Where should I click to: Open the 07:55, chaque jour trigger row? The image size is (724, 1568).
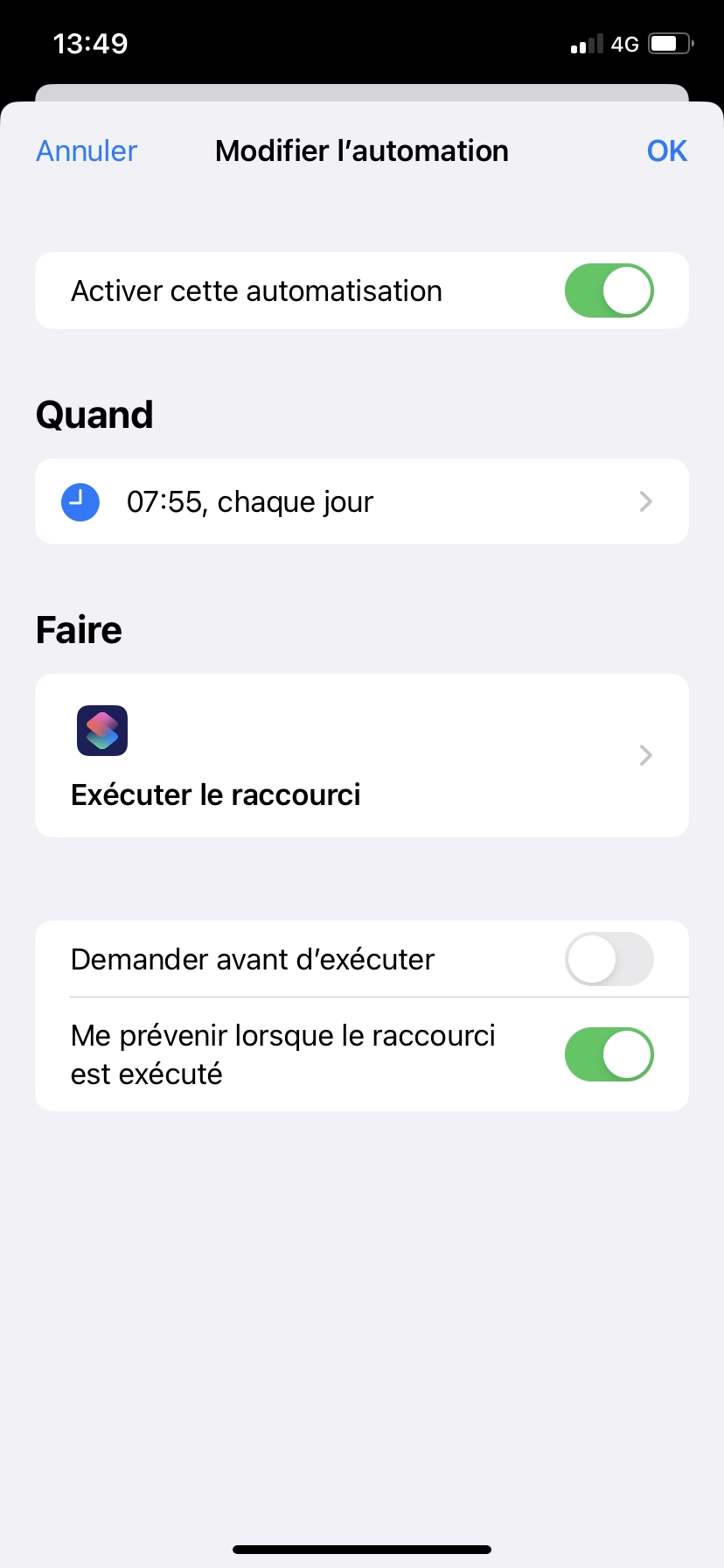[362, 501]
